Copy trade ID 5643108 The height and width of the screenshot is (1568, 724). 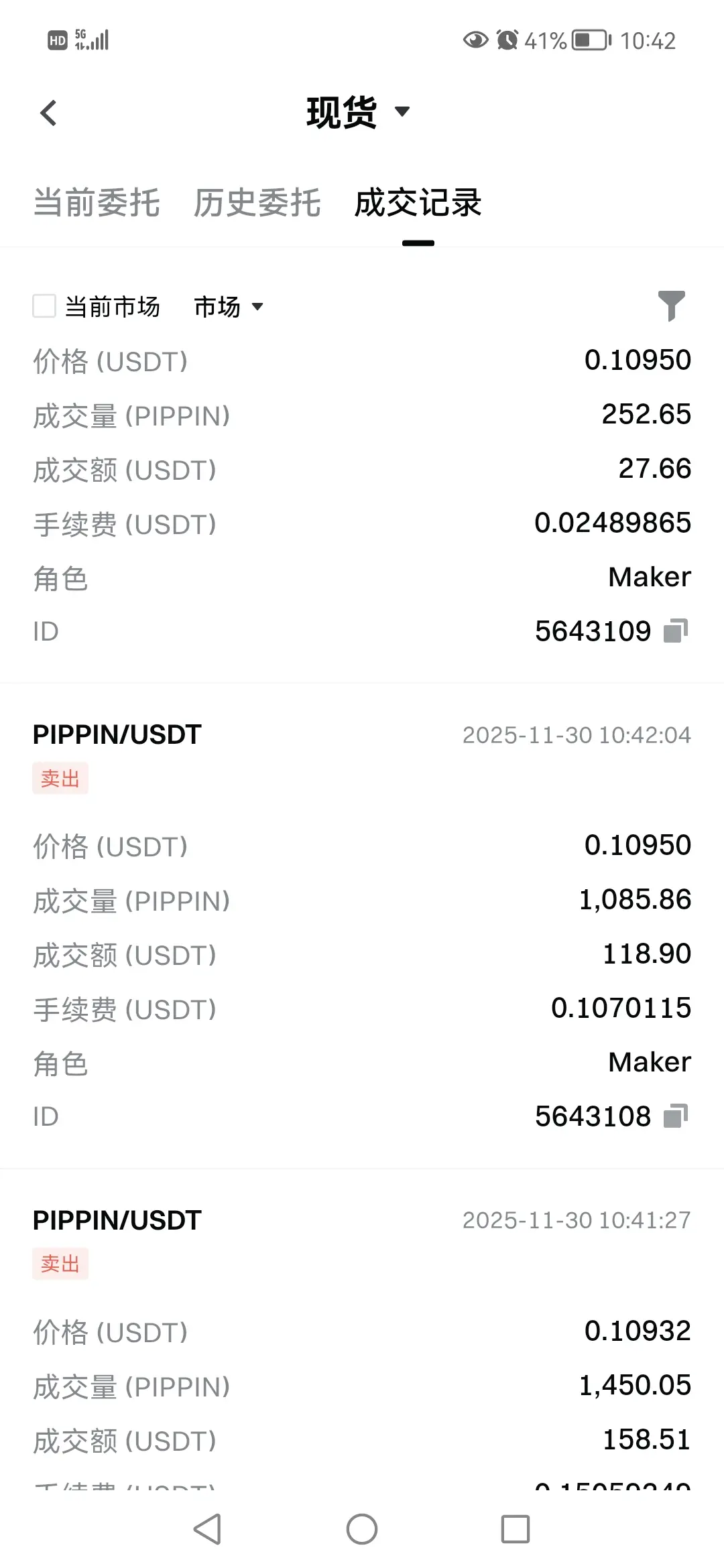[x=676, y=1116]
